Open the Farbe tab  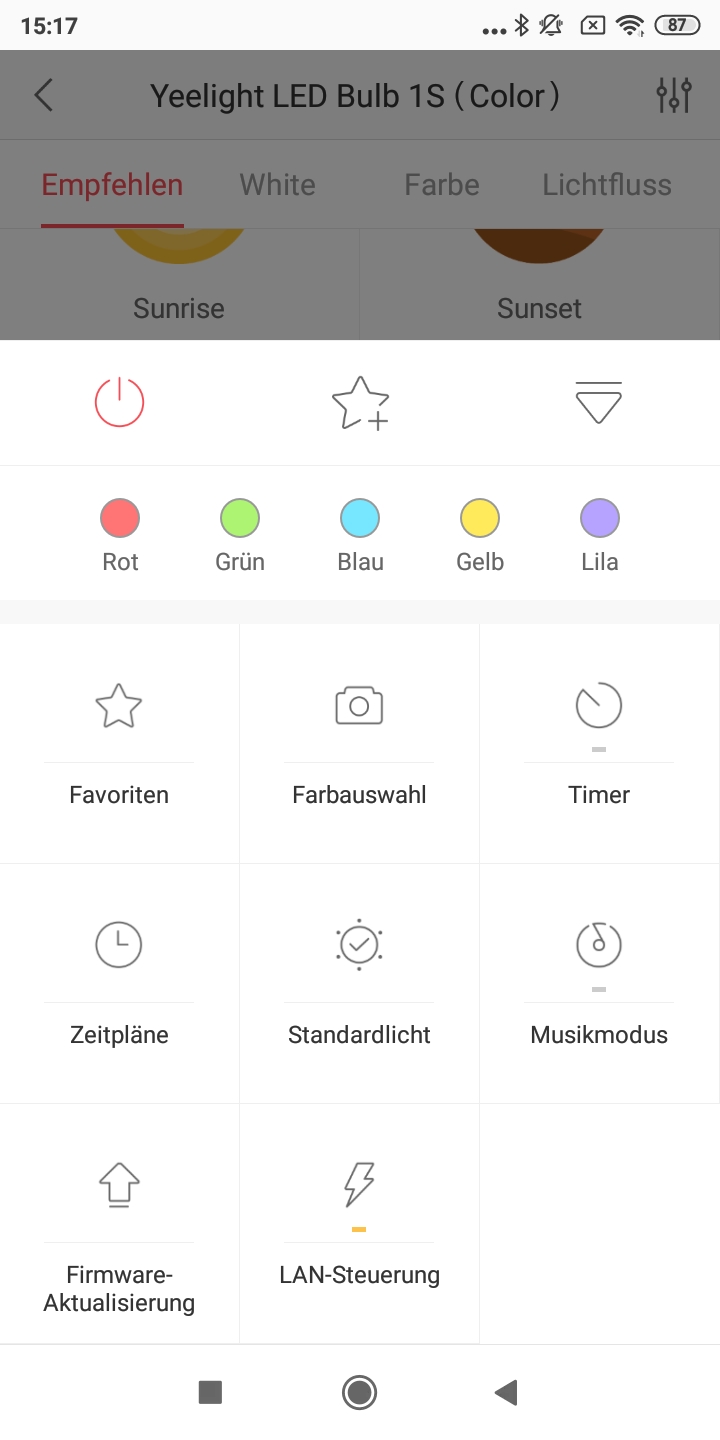pos(441,184)
